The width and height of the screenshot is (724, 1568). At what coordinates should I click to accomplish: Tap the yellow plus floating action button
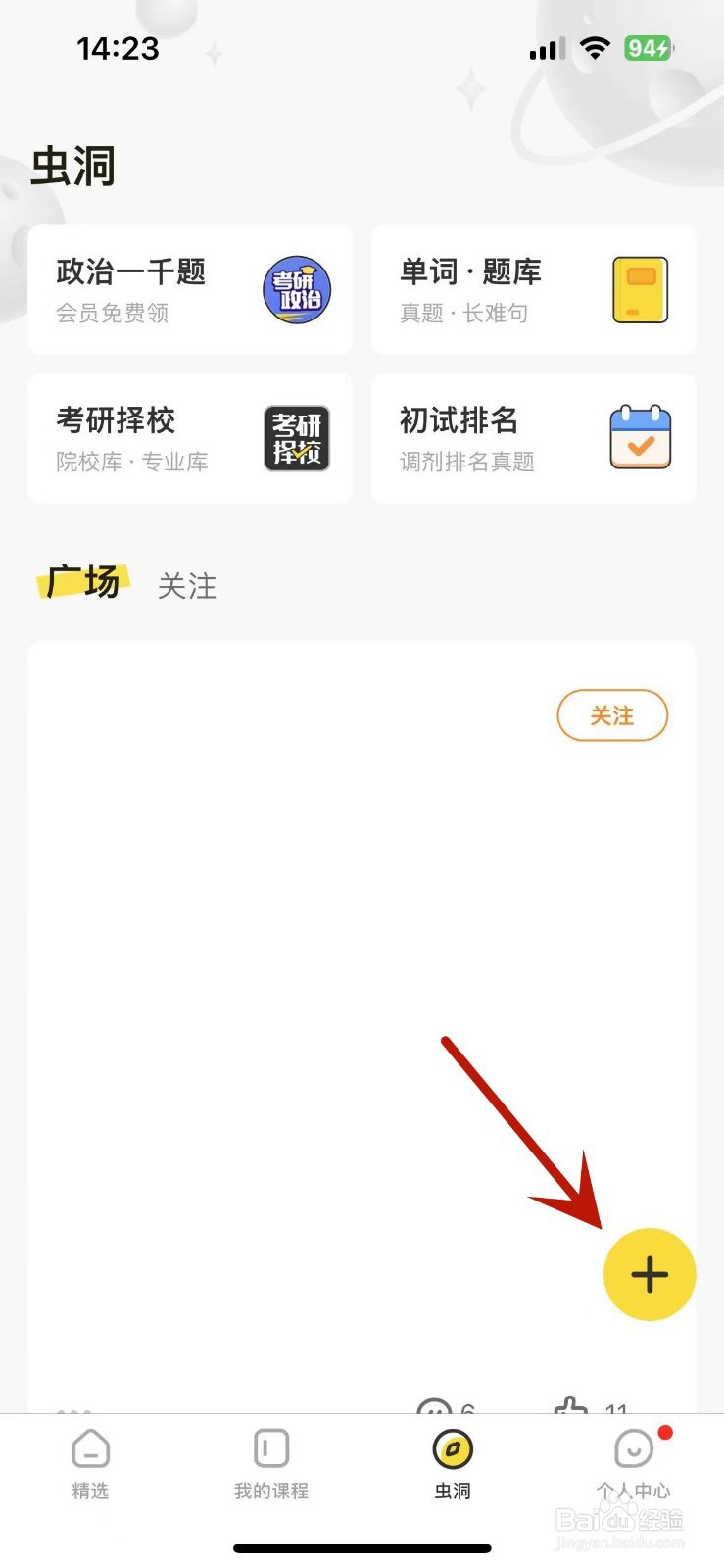[650, 1274]
